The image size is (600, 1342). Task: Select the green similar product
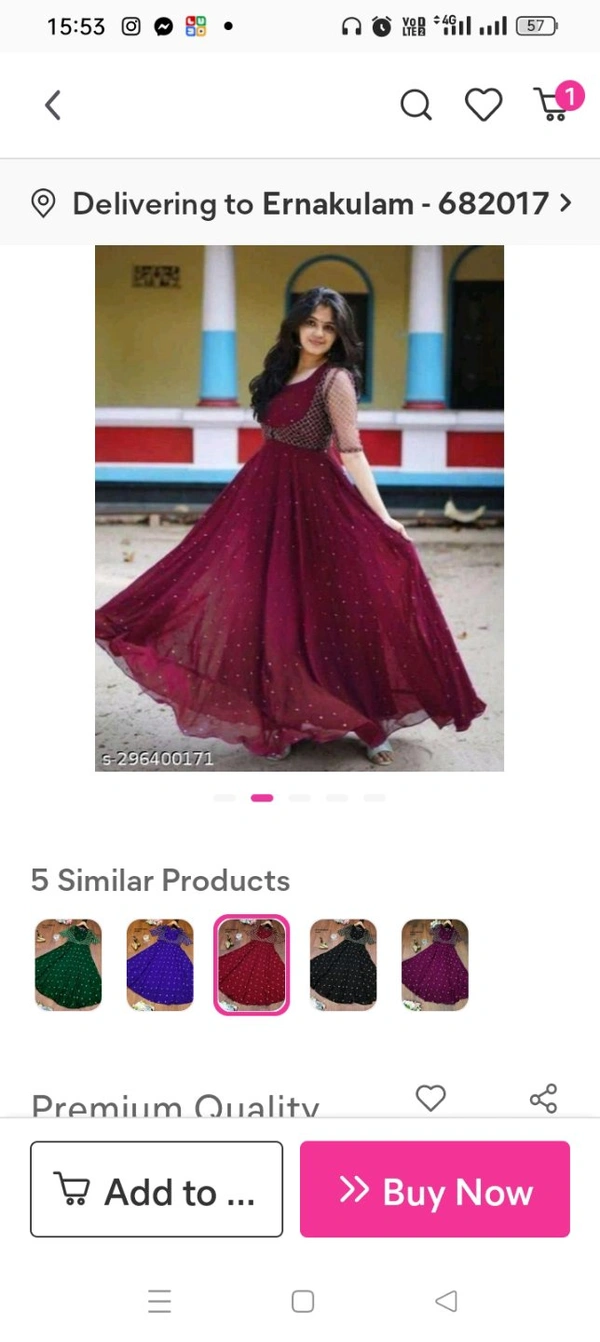pos(68,965)
